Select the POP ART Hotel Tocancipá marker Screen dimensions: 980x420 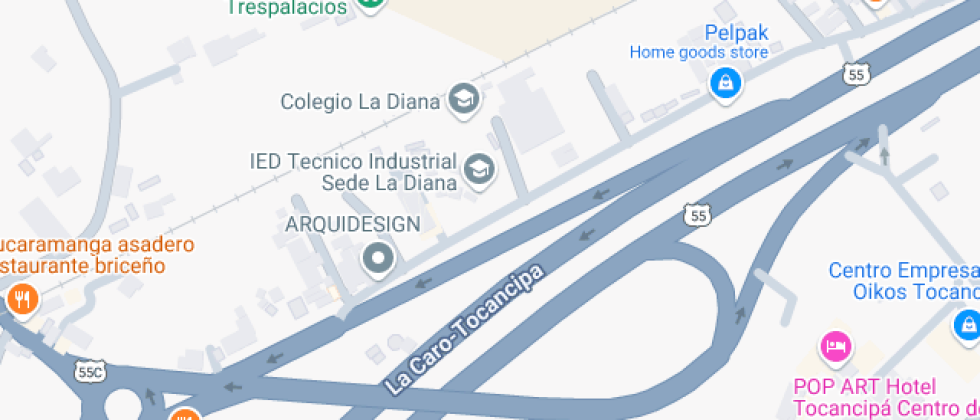coord(834,348)
